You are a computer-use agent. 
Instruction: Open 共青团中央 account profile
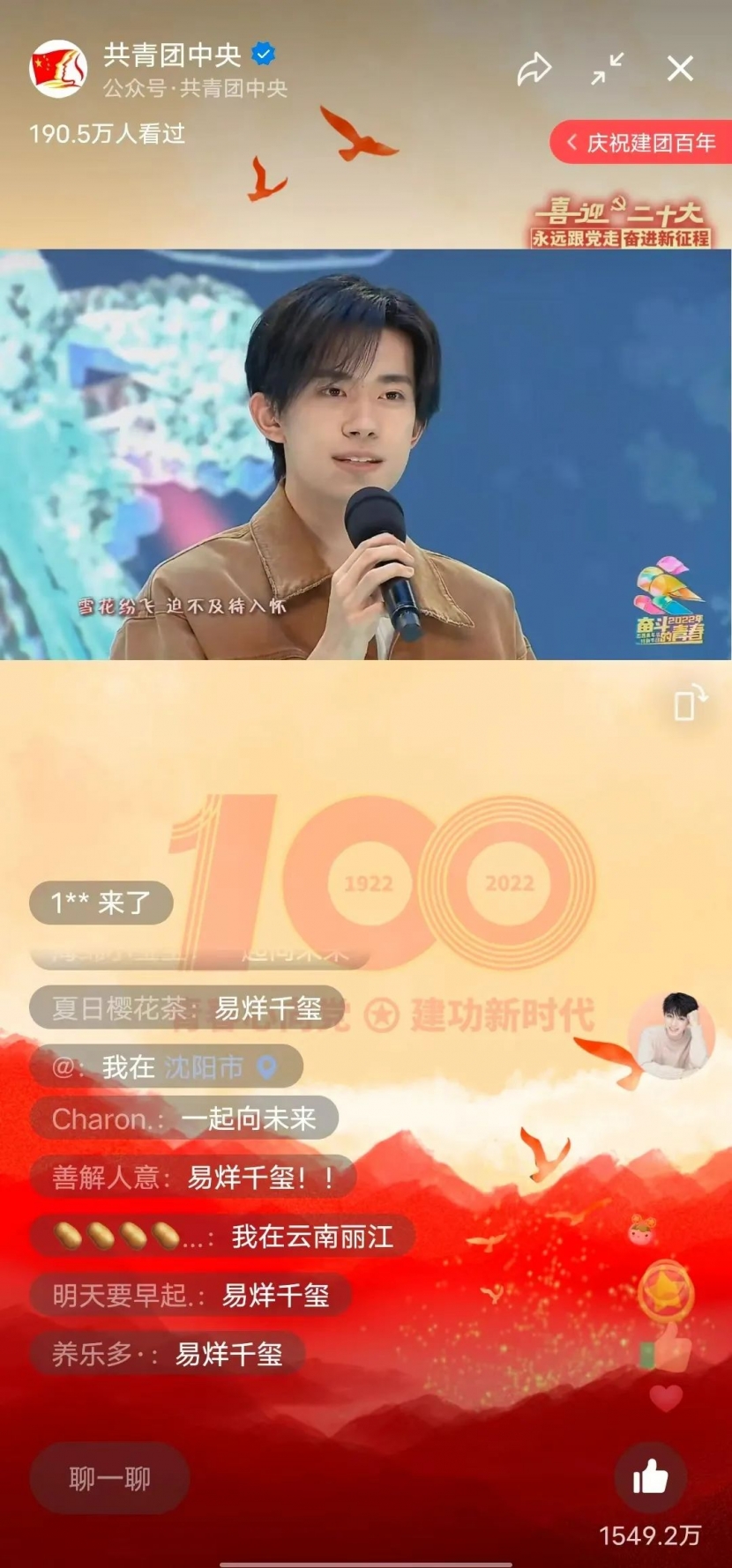coord(58,69)
